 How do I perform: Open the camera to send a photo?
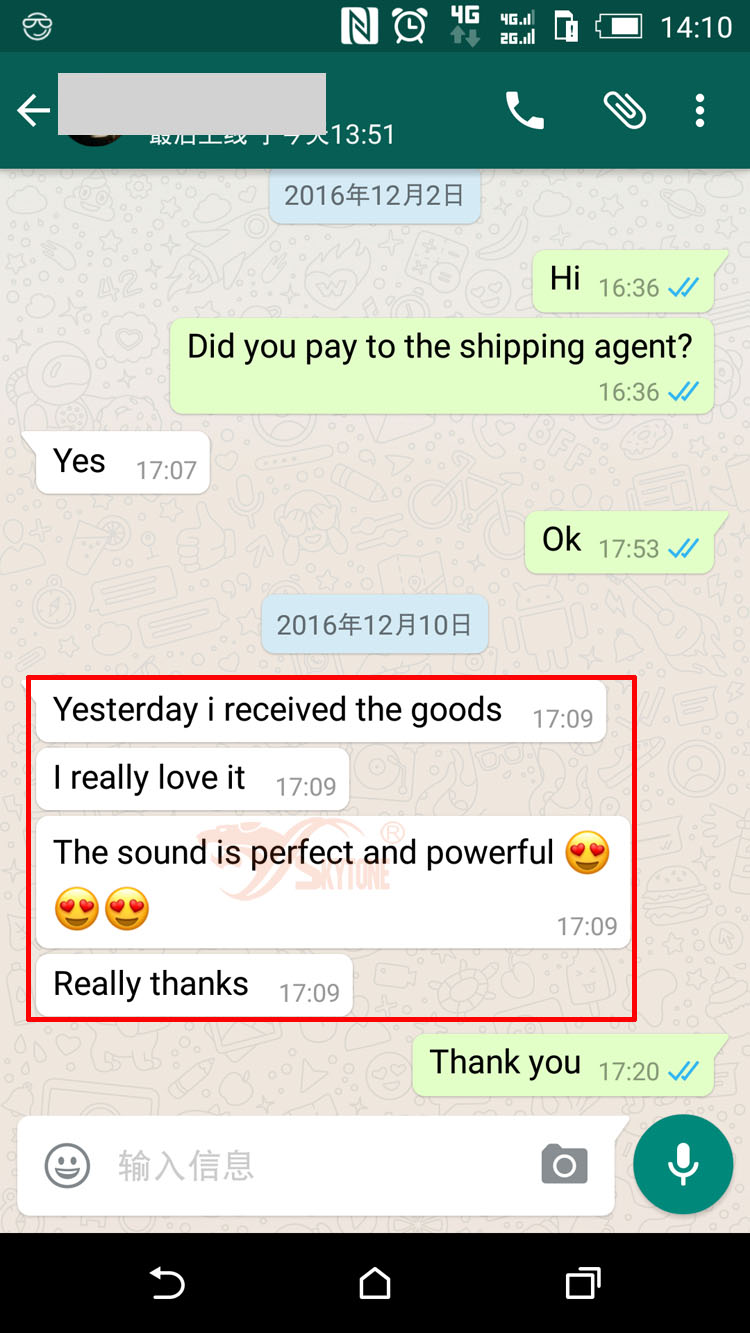564,1165
